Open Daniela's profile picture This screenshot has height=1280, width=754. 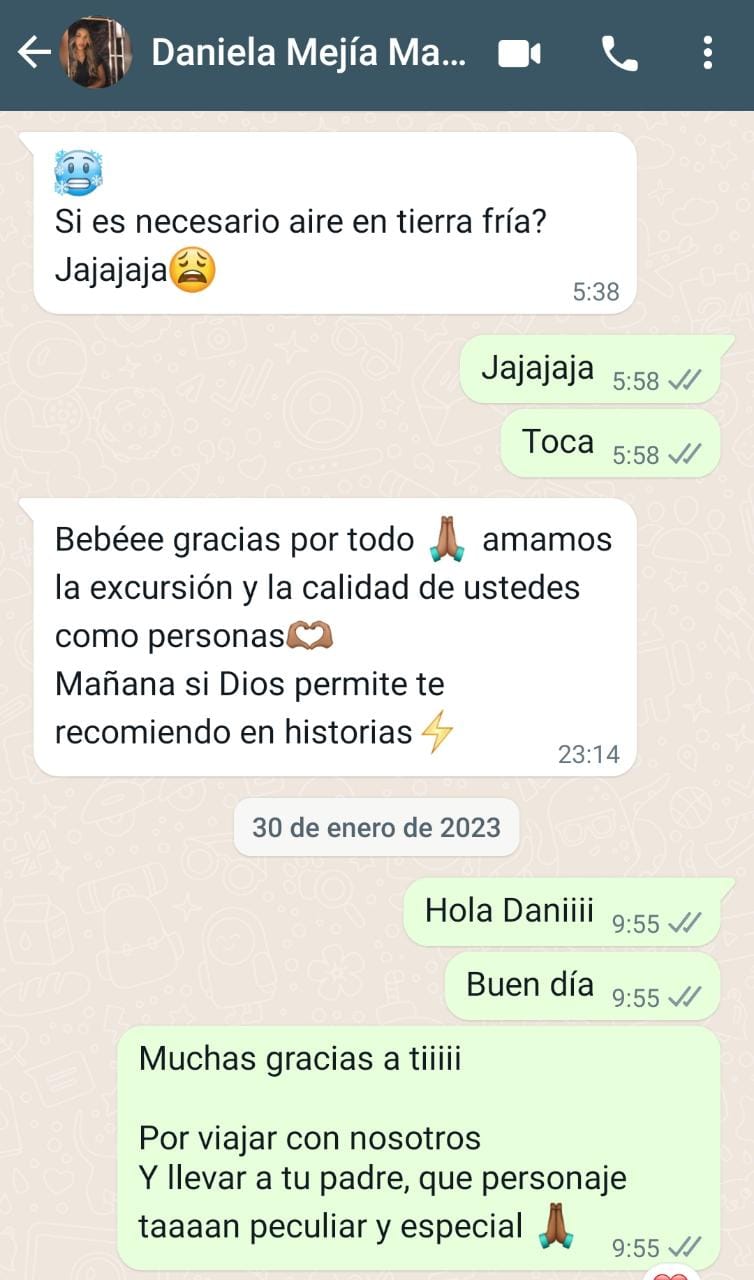click(x=97, y=52)
